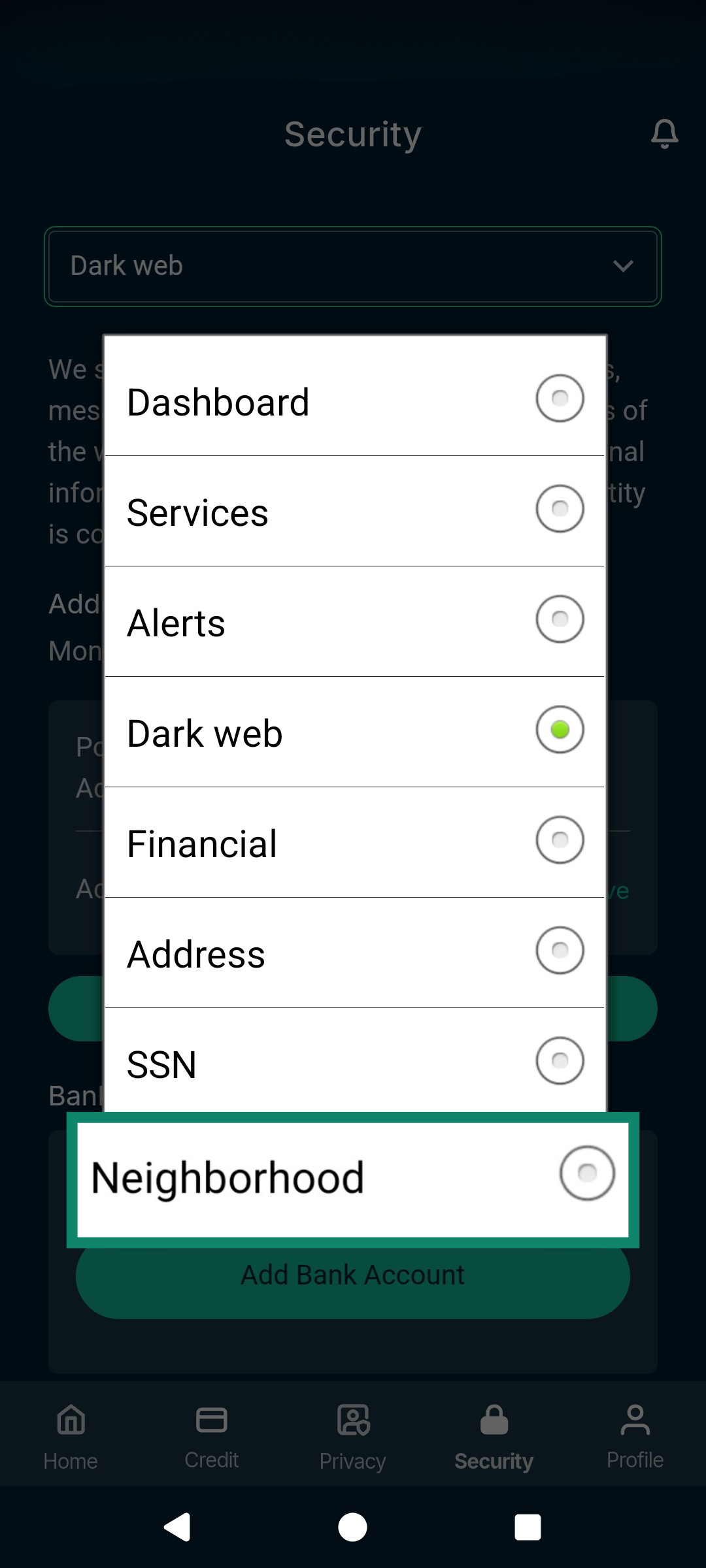The width and height of the screenshot is (706, 1568).
Task: Choose Financial in the list
Action: coord(354,842)
